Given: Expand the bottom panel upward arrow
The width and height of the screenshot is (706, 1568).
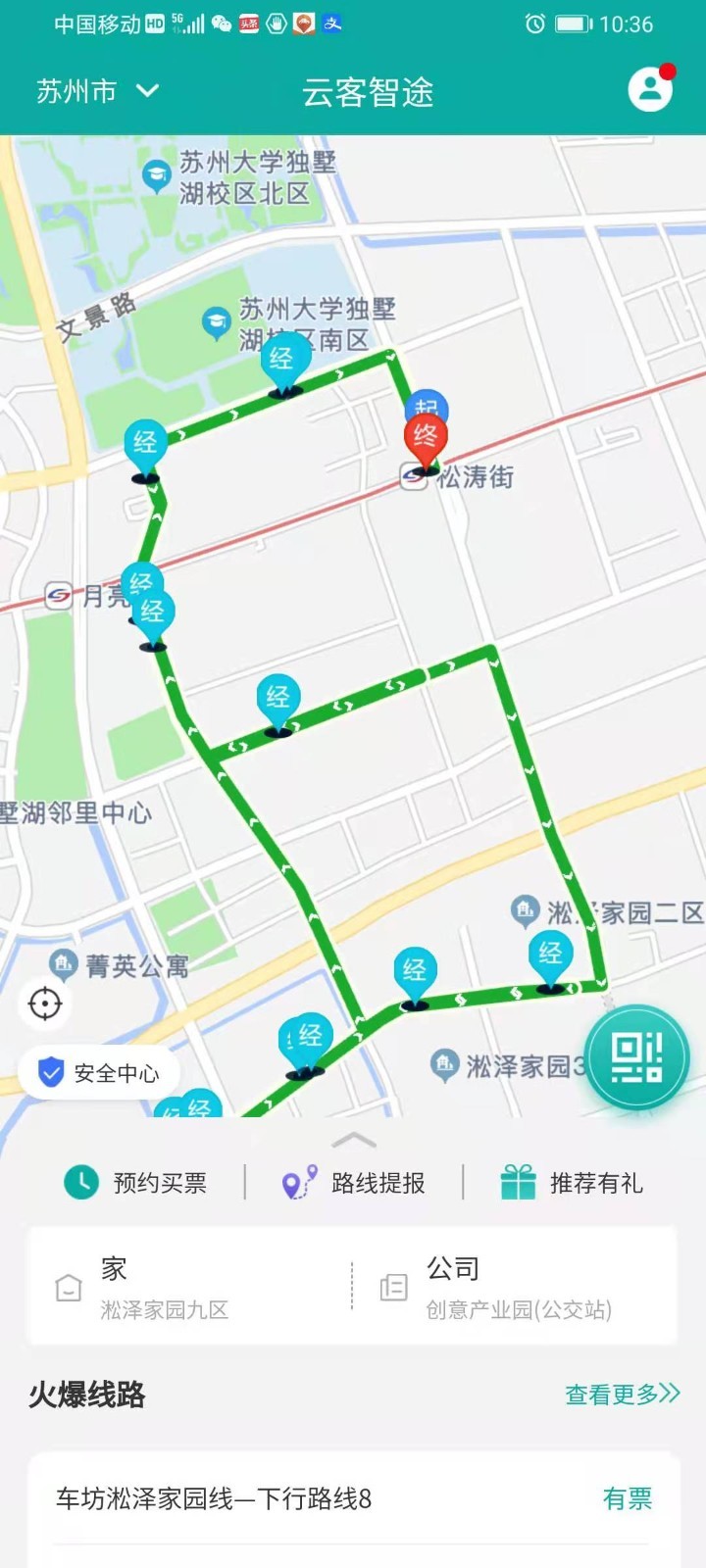Looking at the screenshot, I should [x=354, y=1141].
